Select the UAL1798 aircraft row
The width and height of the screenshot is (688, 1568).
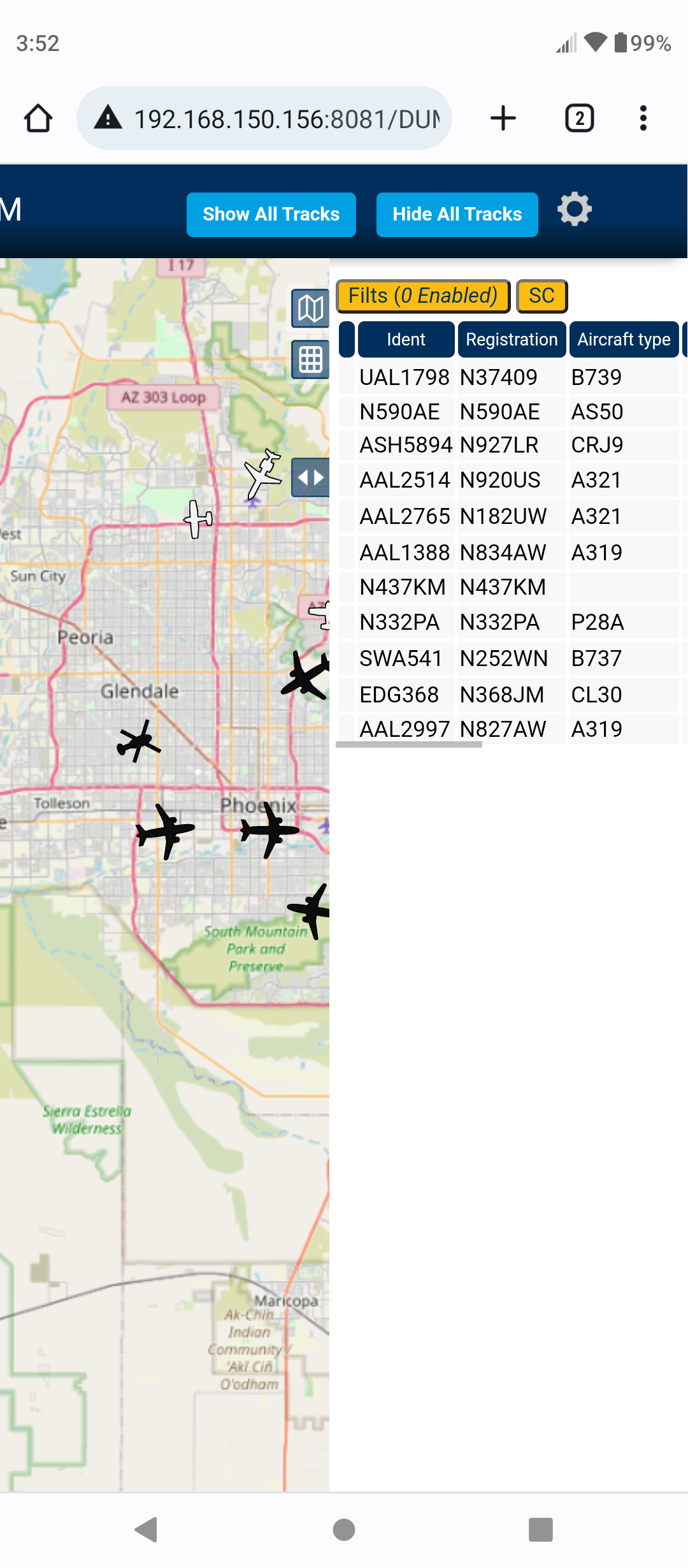(508, 377)
